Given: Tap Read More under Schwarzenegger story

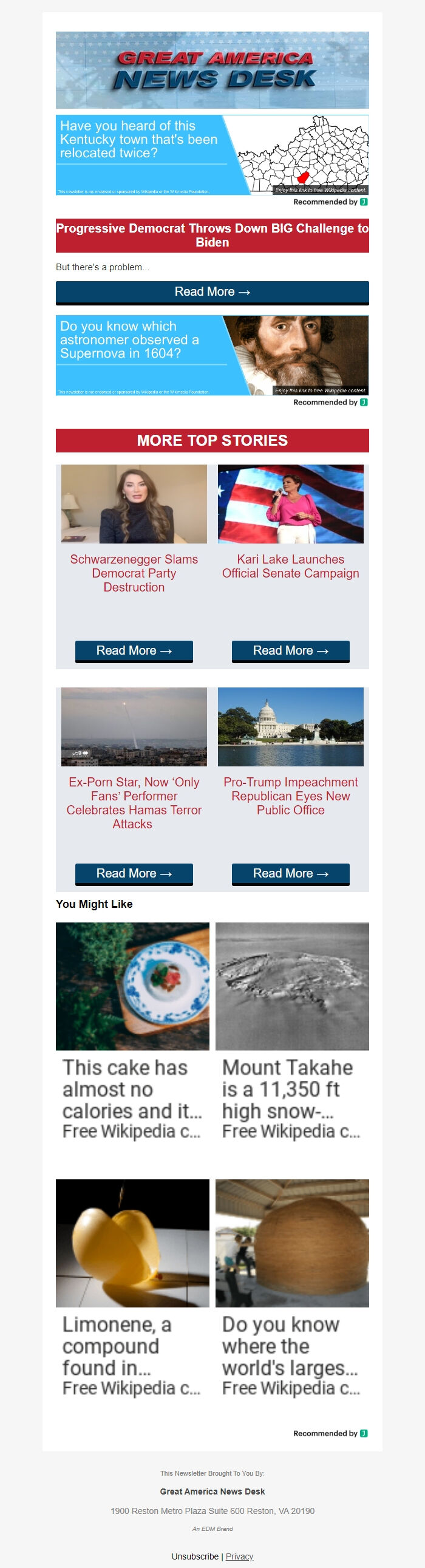Looking at the screenshot, I should click(134, 650).
